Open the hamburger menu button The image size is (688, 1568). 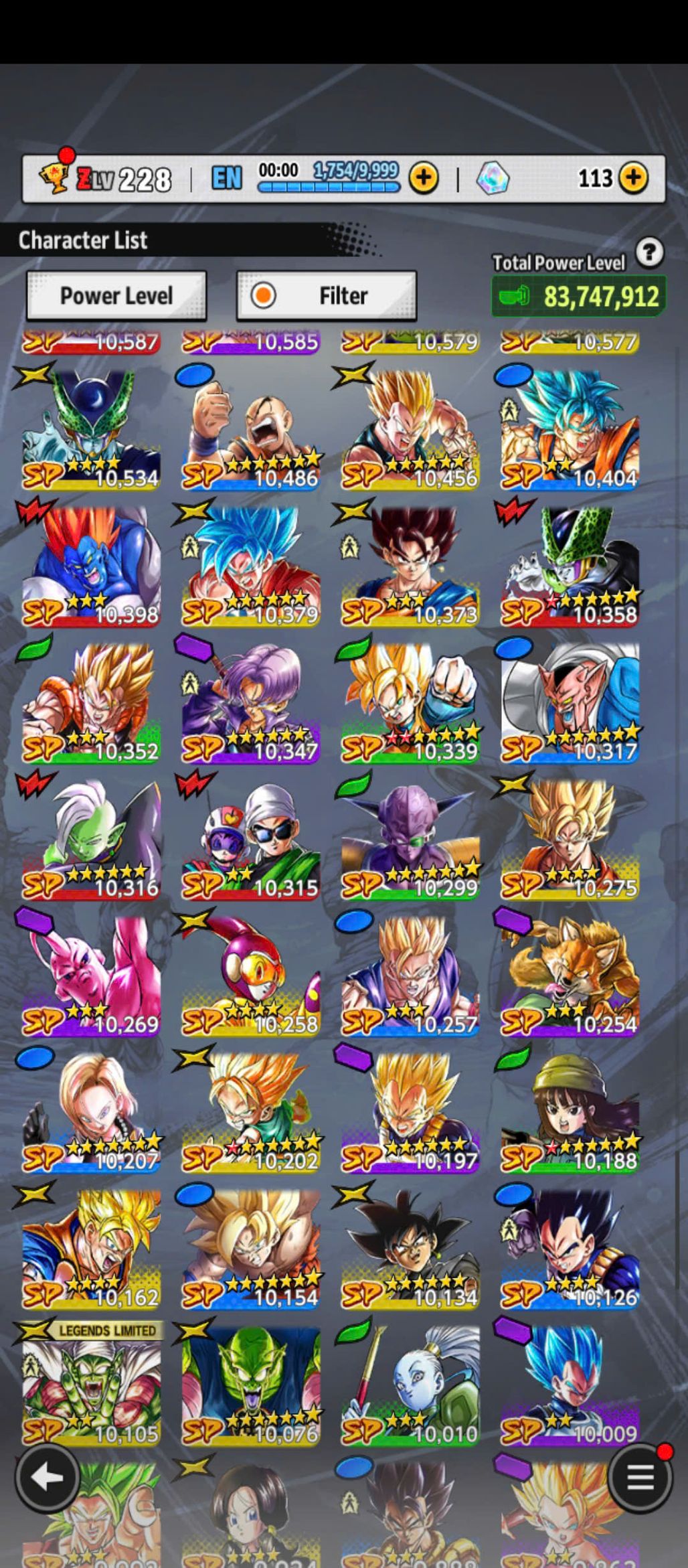[640, 1477]
